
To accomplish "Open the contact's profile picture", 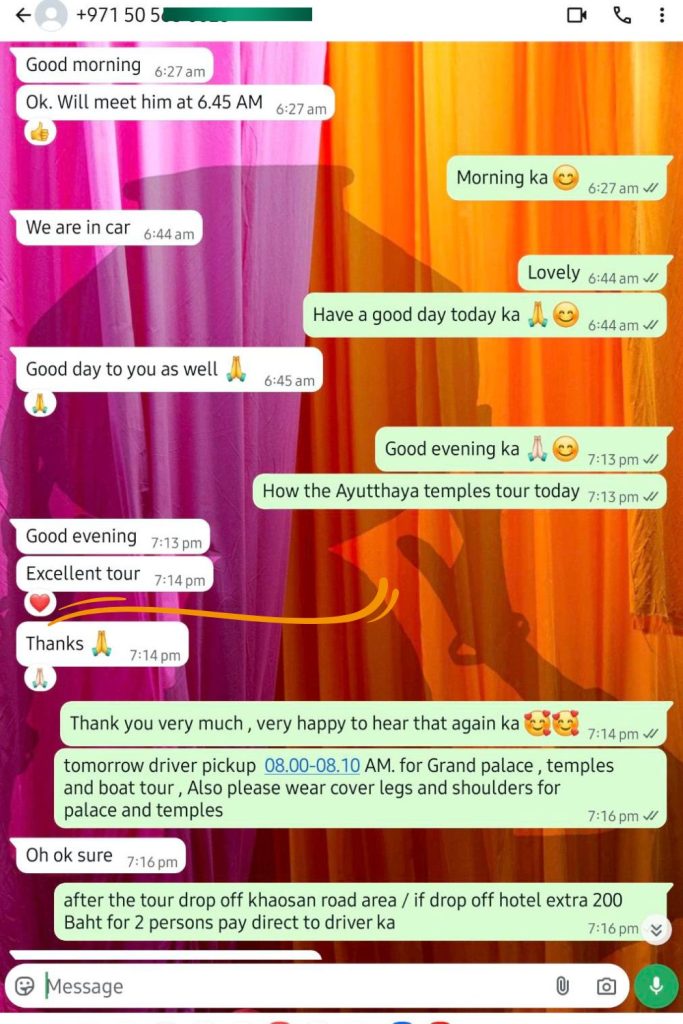I will 51,15.
